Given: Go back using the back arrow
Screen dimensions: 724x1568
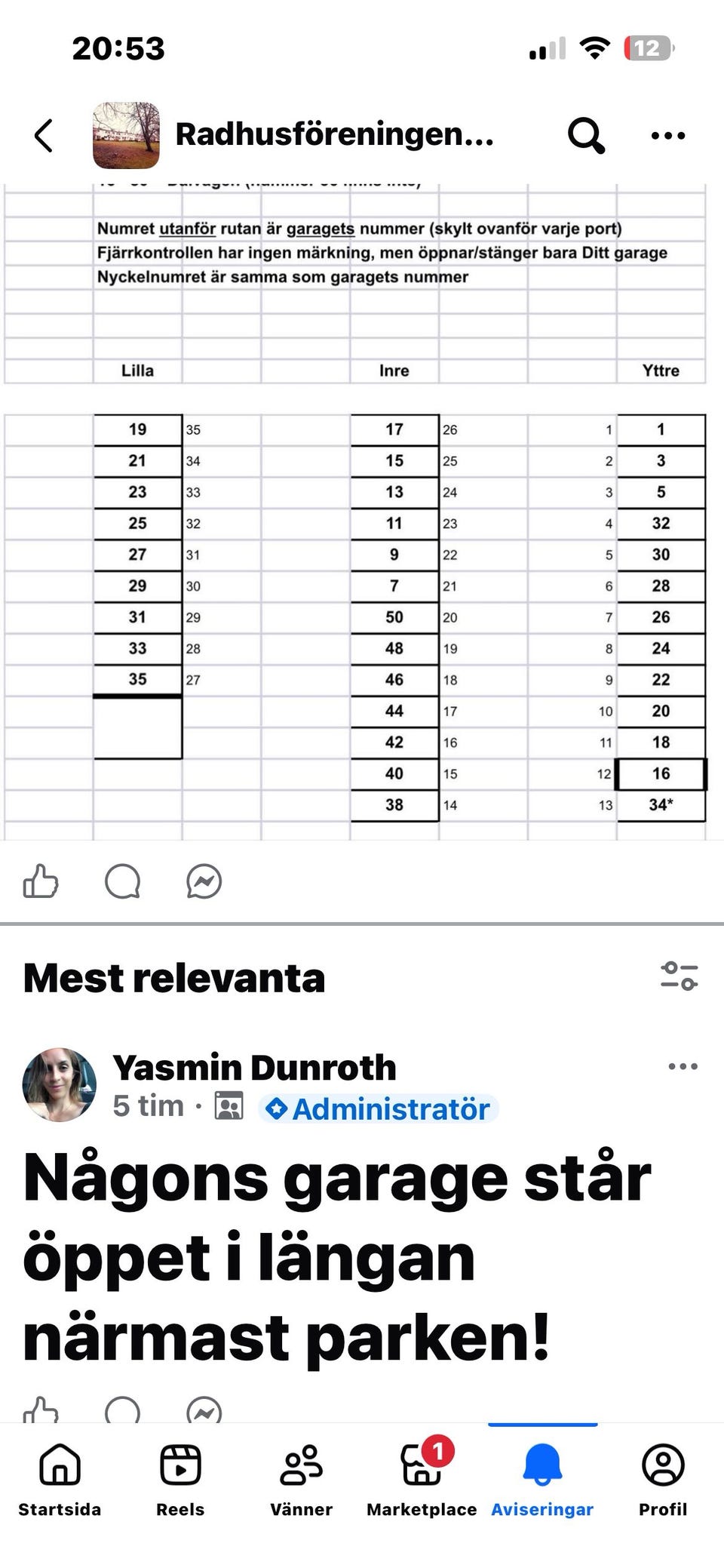Looking at the screenshot, I should pos(44,136).
